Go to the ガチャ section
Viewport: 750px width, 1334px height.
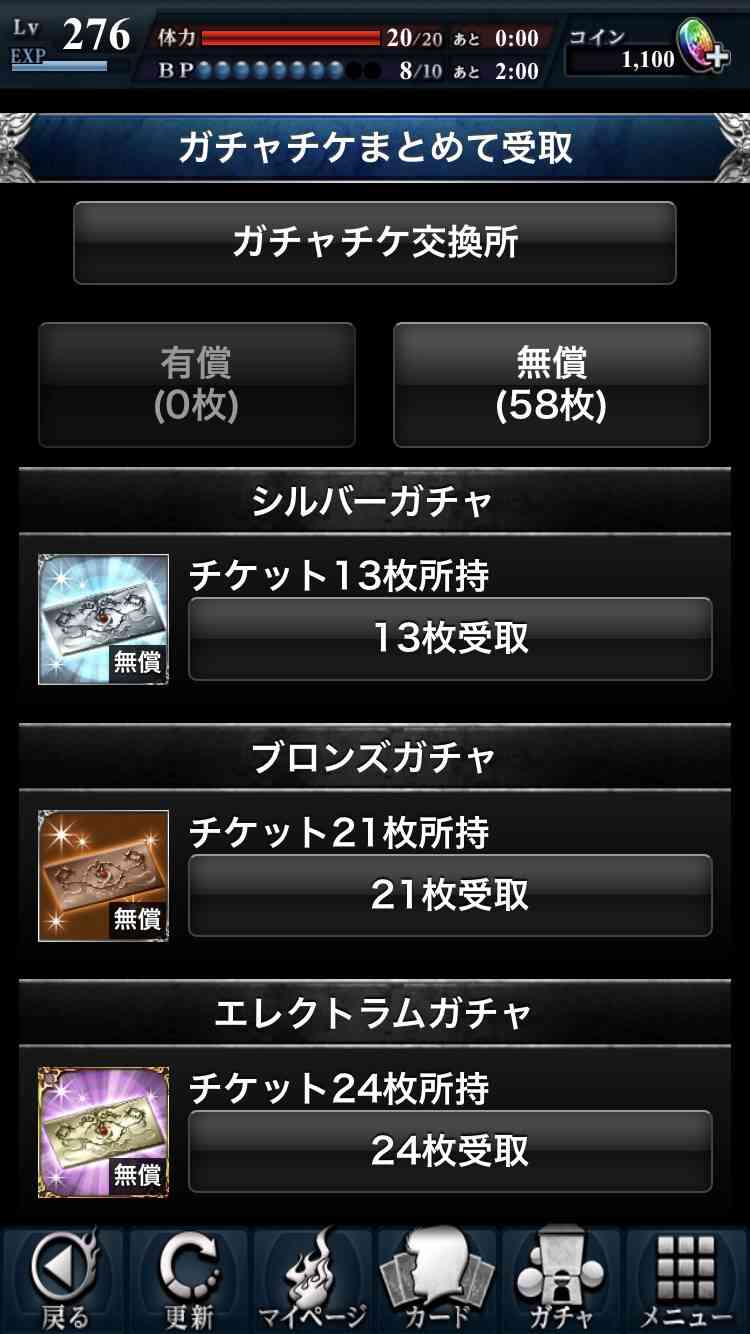click(561, 1281)
